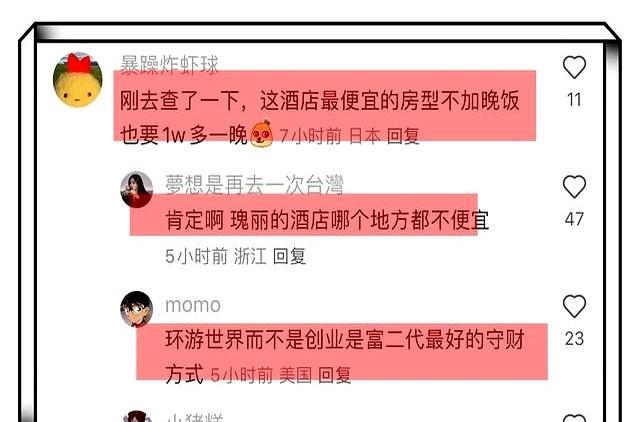View 夢想是再去一次台灣's profile avatar

136,189
